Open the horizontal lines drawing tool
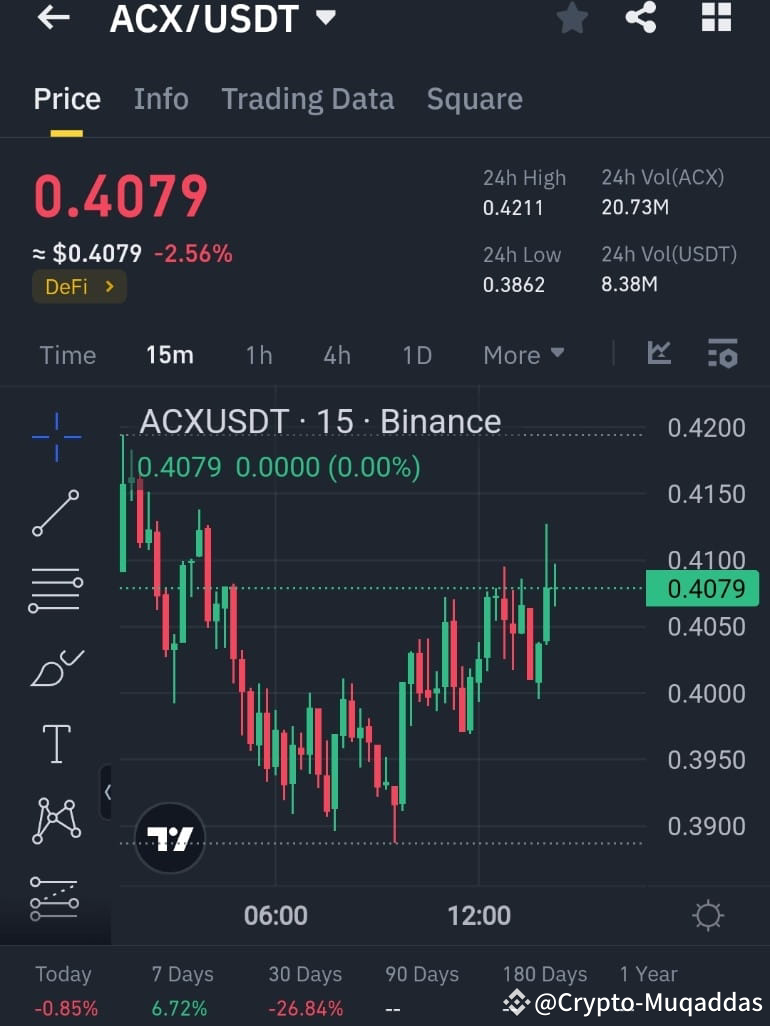The image size is (770, 1026). point(55,590)
